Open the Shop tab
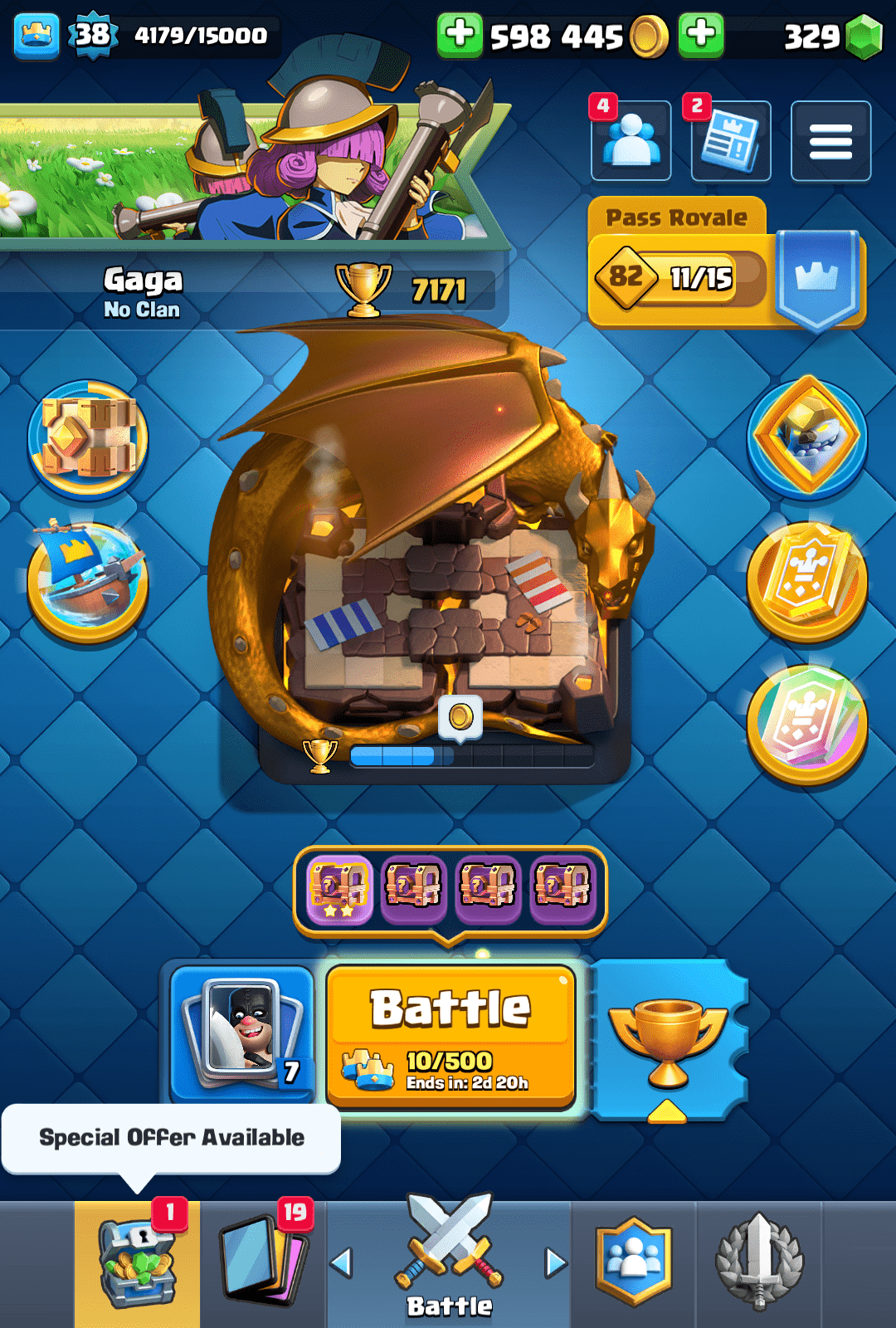Image resolution: width=896 pixels, height=1328 pixels. pyautogui.click(x=137, y=1263)
